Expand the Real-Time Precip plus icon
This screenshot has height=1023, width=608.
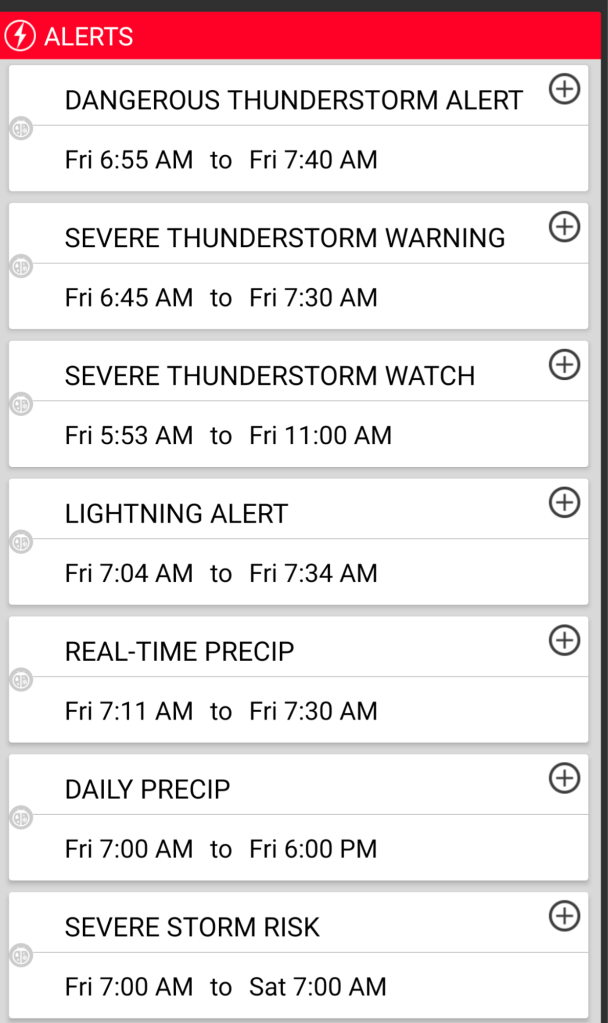(565, 641)
